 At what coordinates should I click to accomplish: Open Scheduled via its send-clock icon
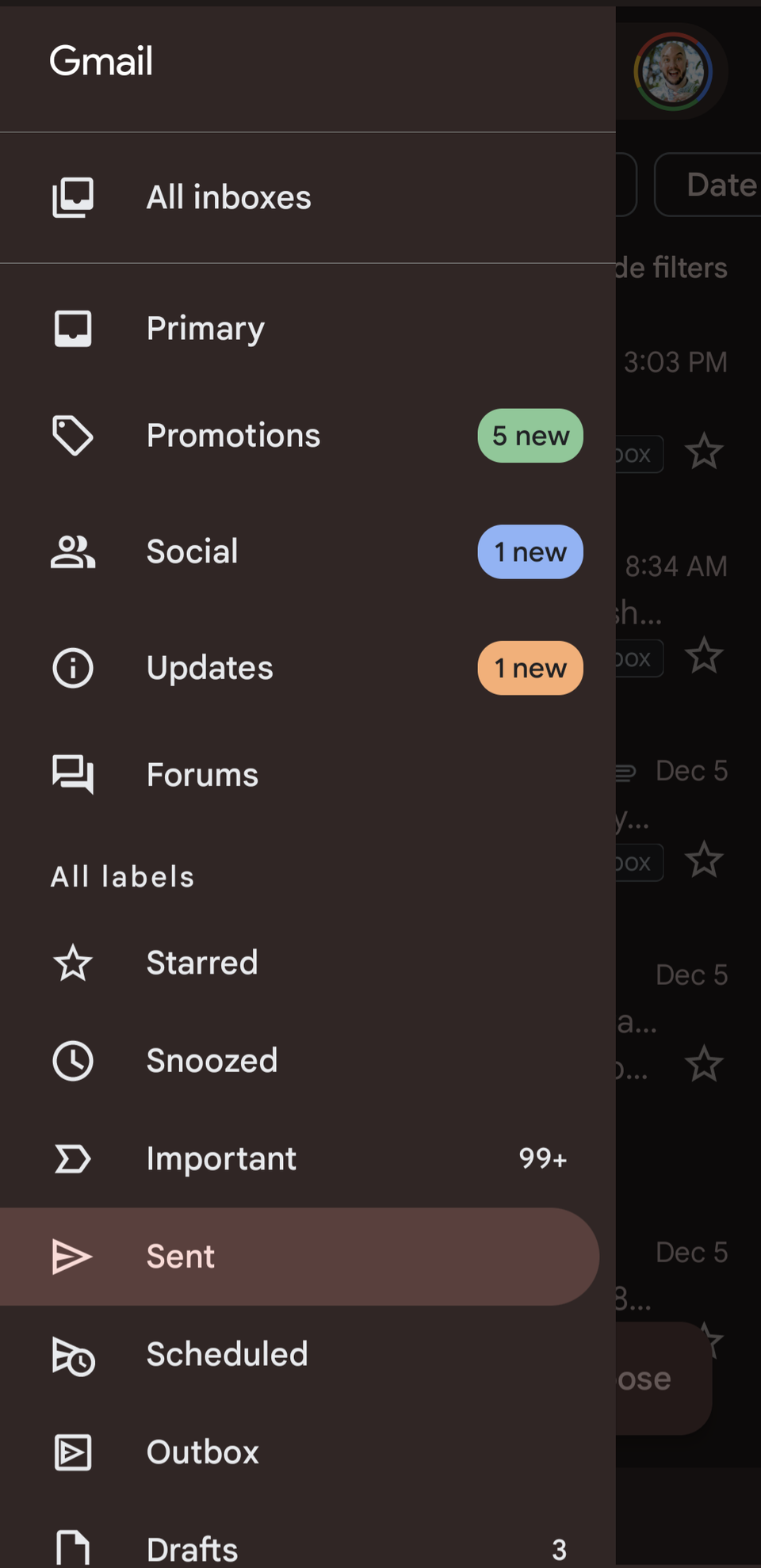pyautogui.click(x=72, y=1355)
